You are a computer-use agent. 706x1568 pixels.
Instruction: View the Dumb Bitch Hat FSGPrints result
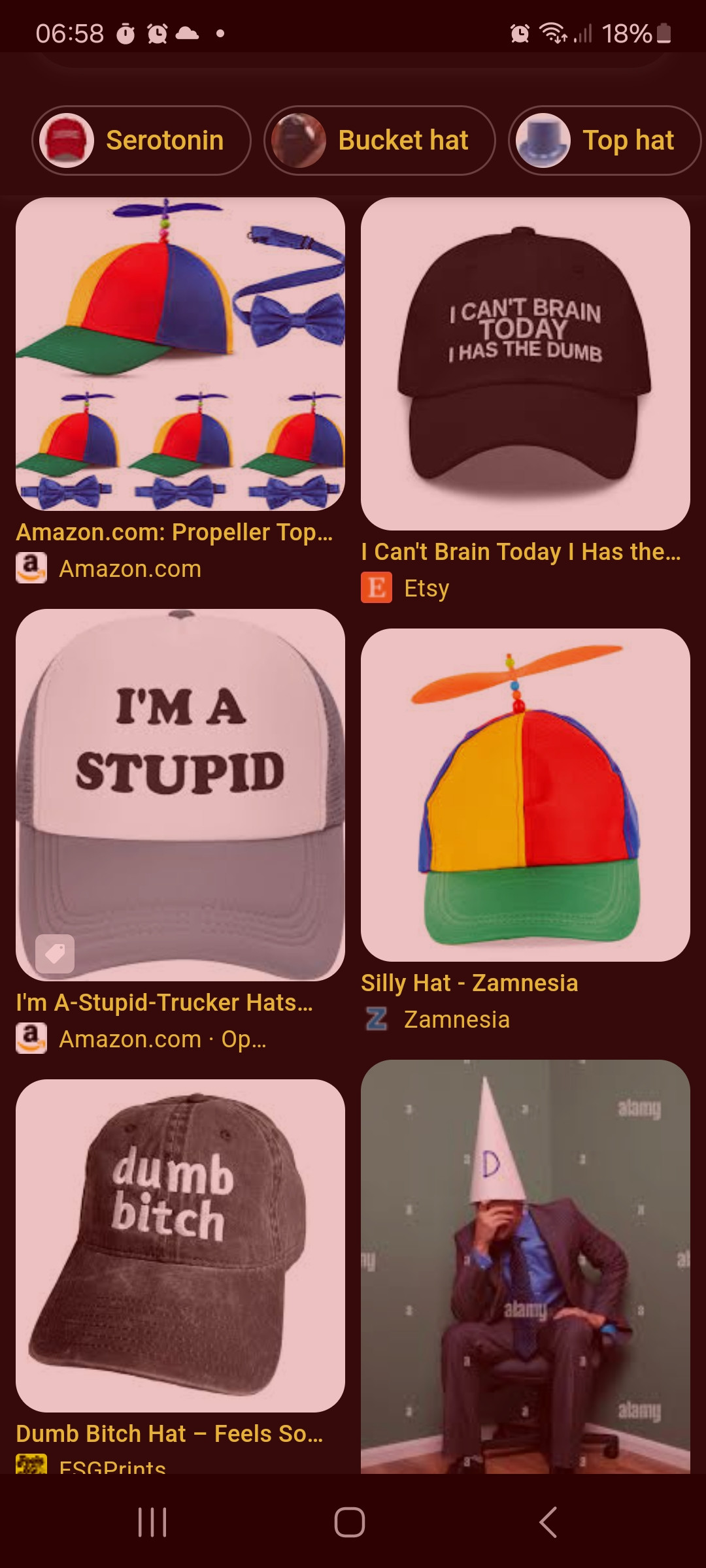pos(180,1246)
